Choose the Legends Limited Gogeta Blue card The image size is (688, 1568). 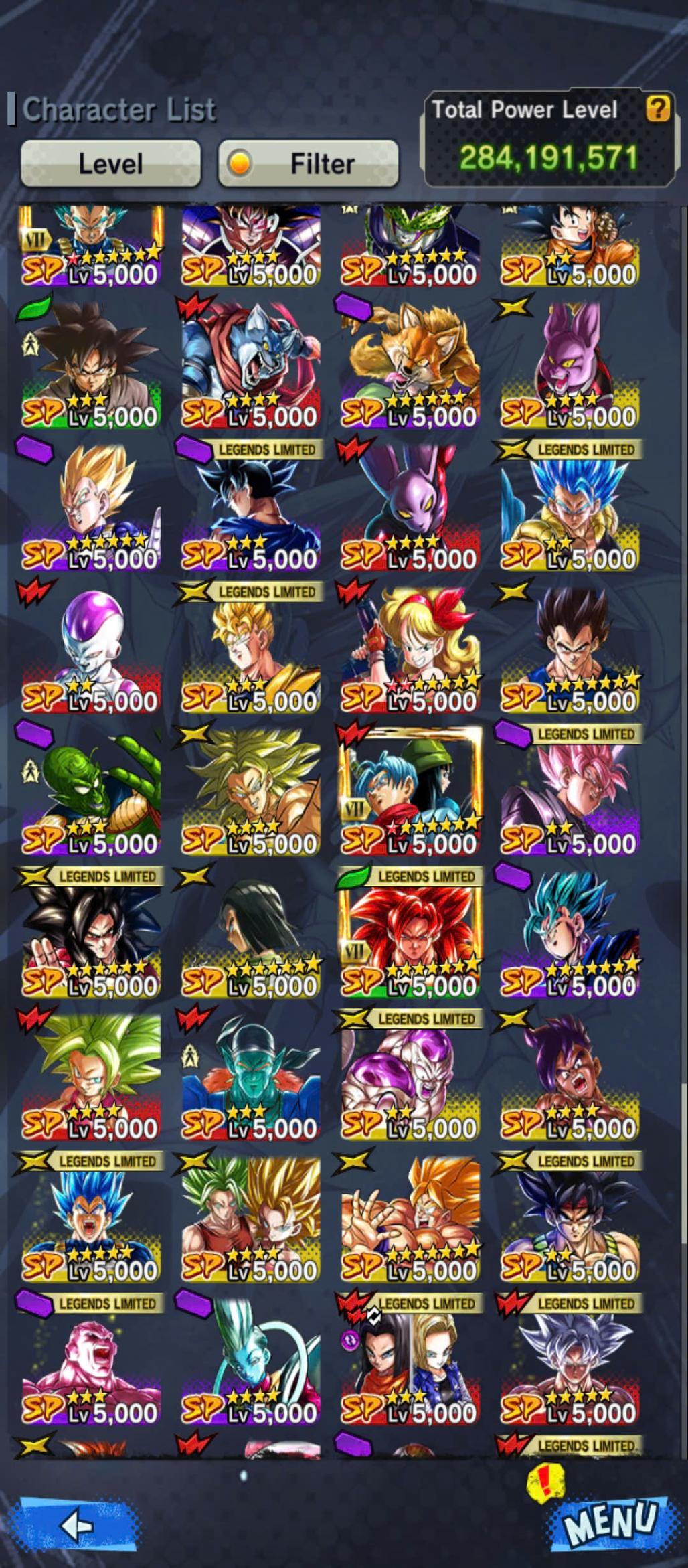click(570, 509)
